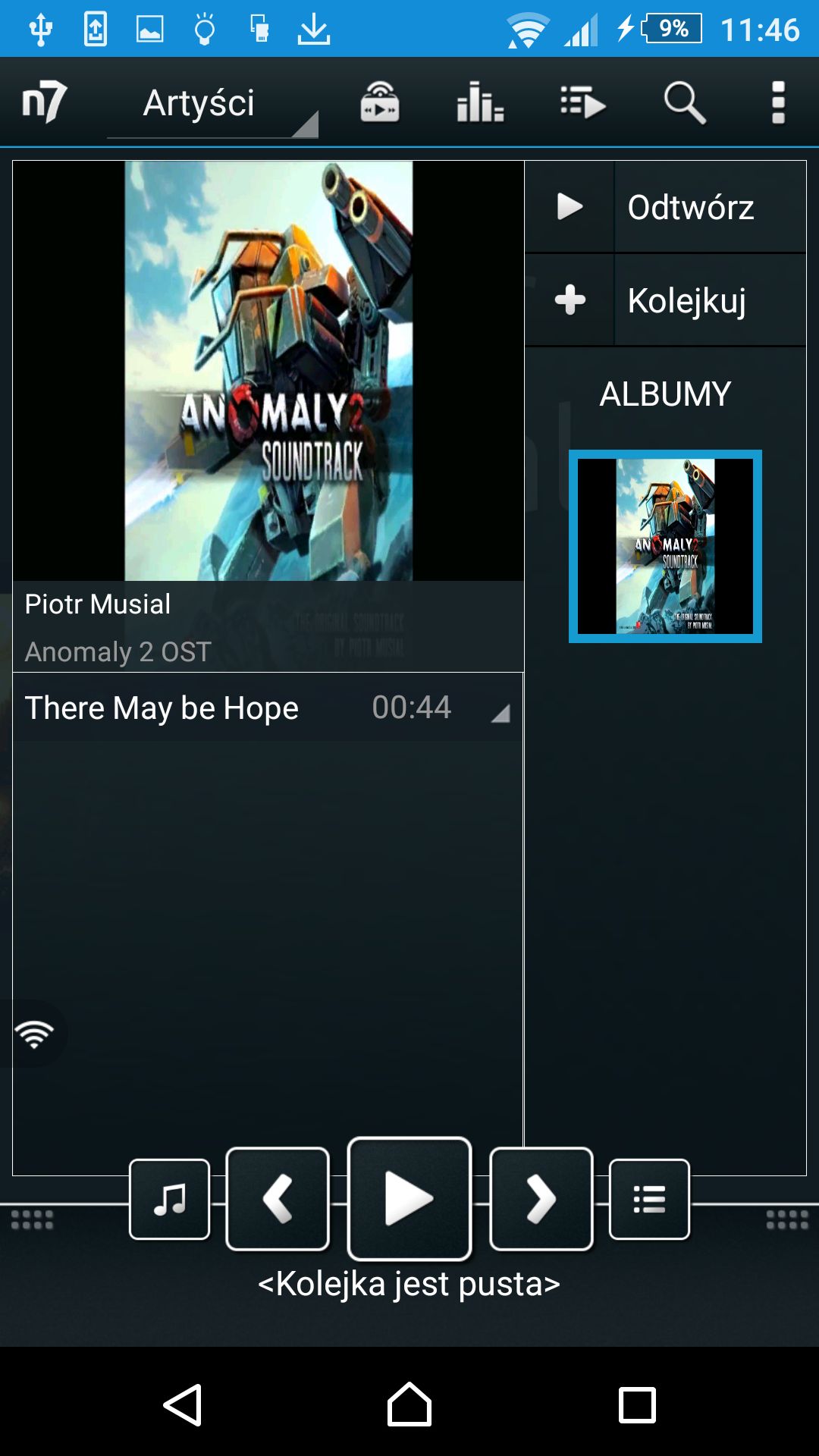Skip to the previous track
The image size is (819, 1456).
278,1199
